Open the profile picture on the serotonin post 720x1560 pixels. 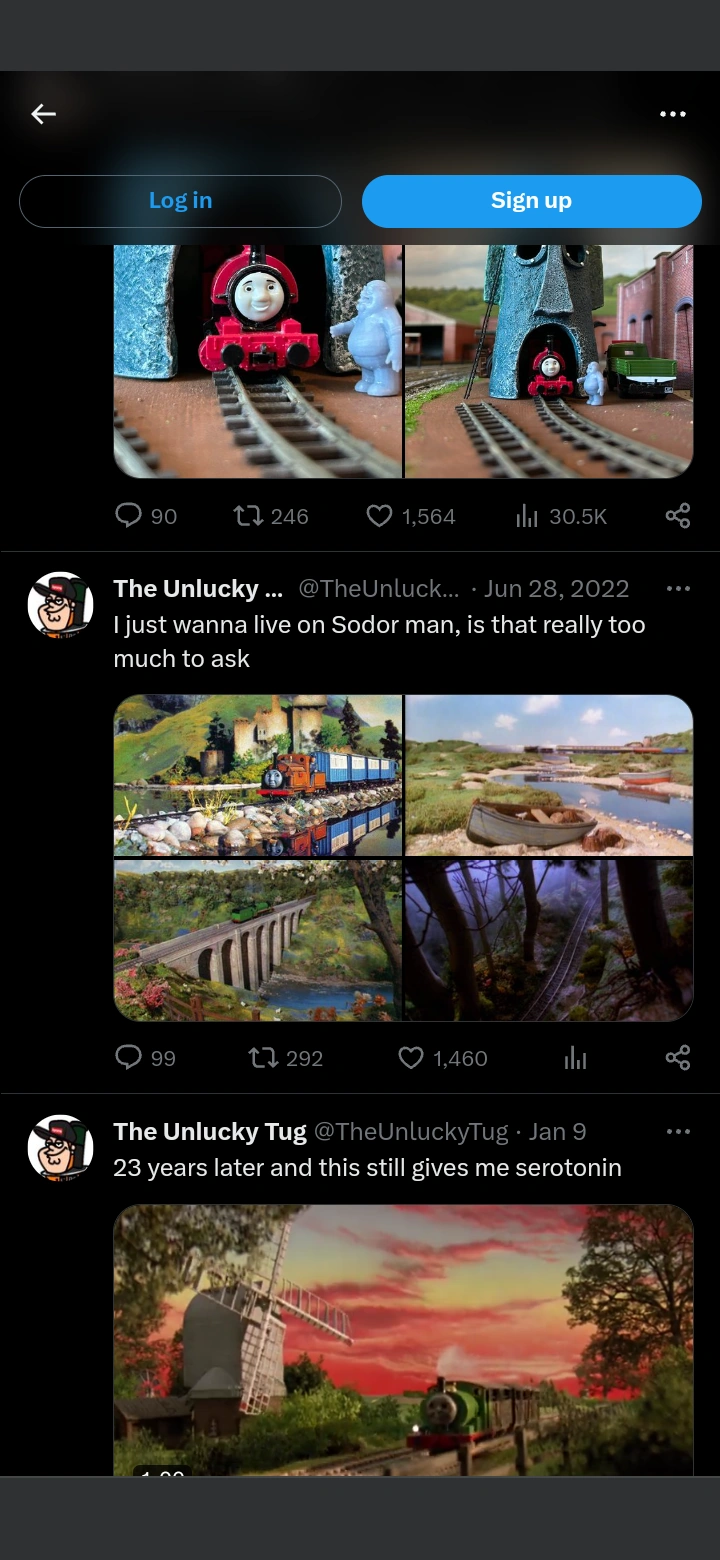60,1148
